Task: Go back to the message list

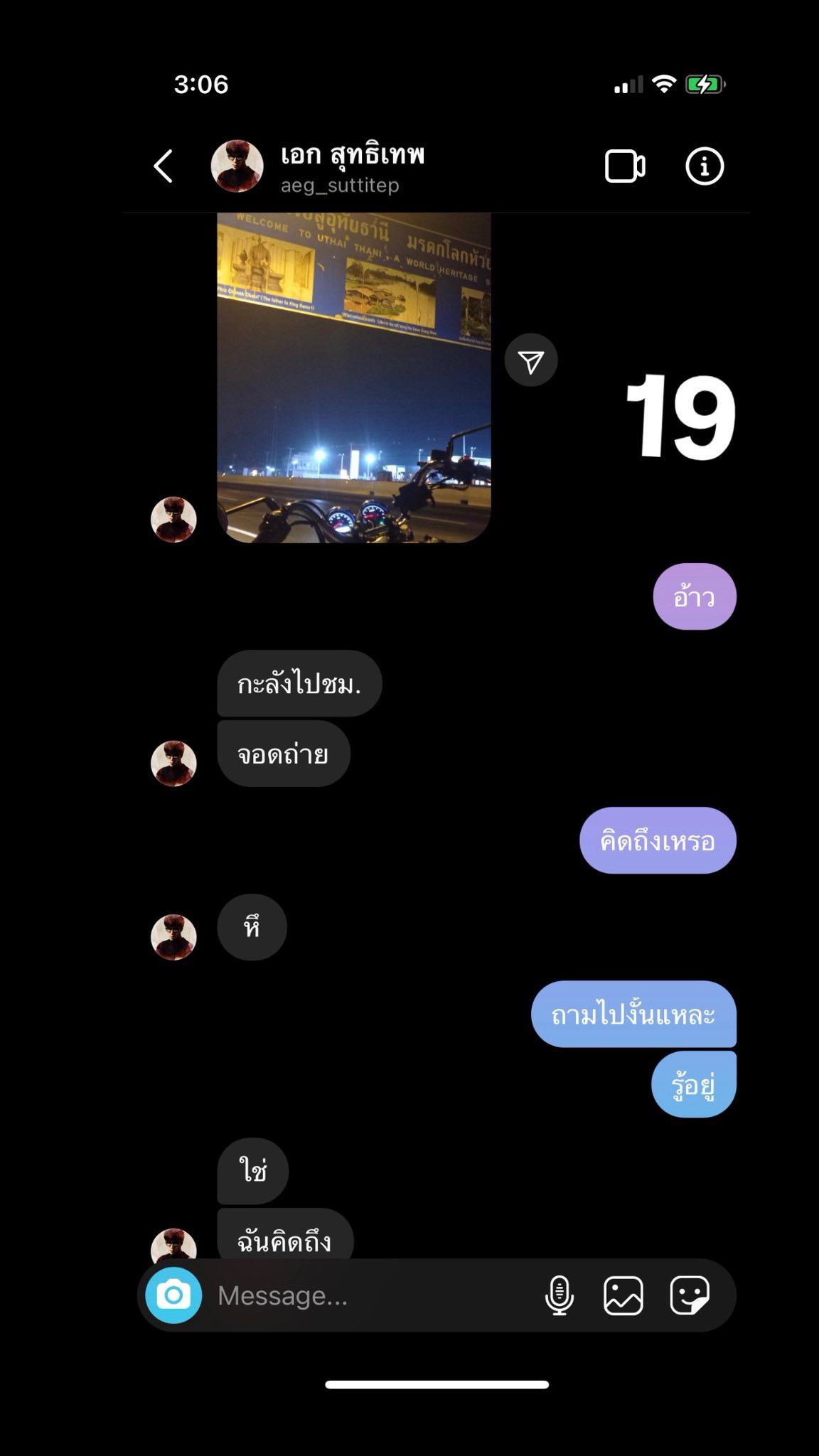Action: pyautogui.click(x=164, y=166)
